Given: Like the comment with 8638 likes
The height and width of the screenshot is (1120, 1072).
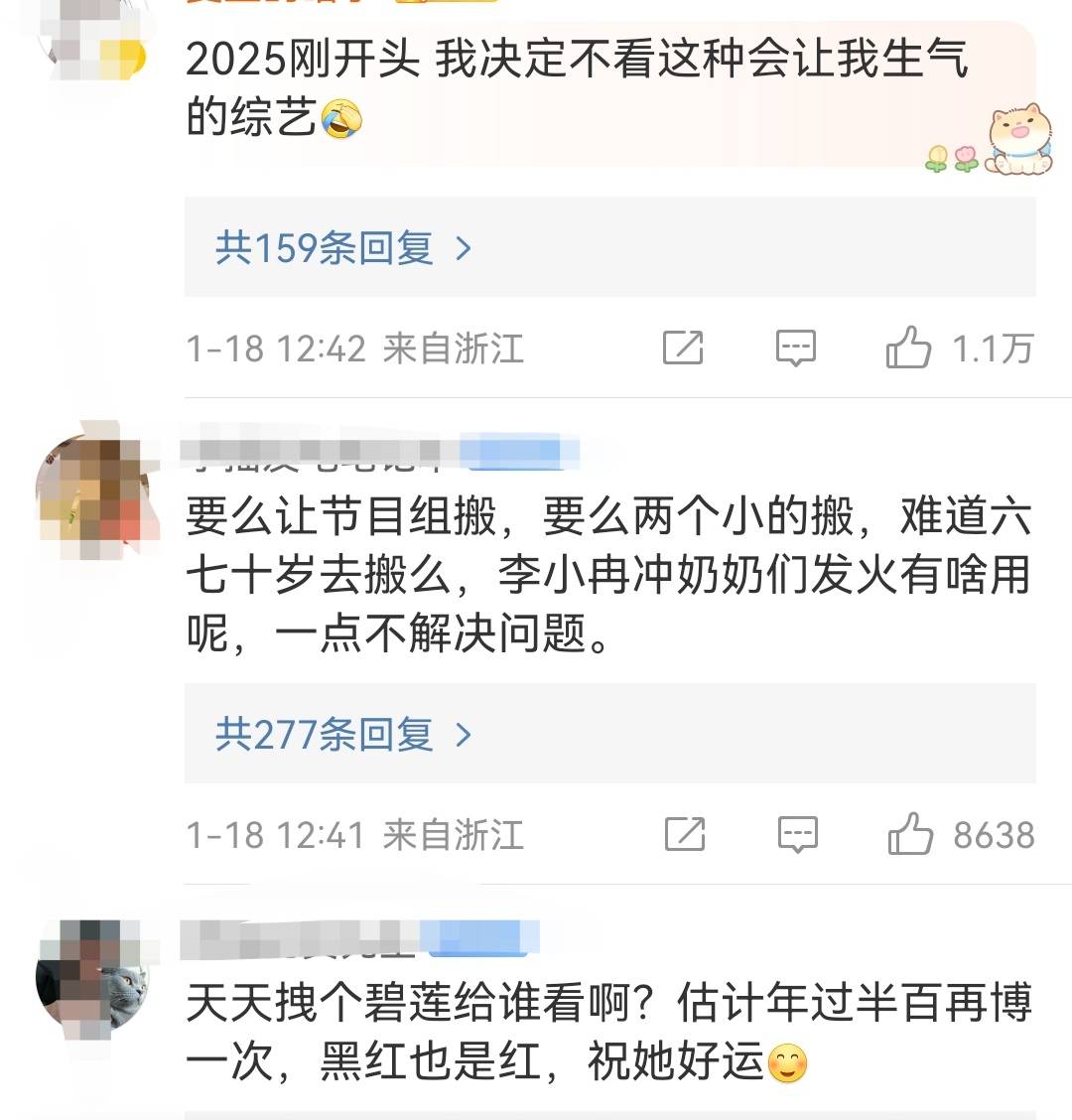Looking at the screenshot, I should [x=910, y=834].
